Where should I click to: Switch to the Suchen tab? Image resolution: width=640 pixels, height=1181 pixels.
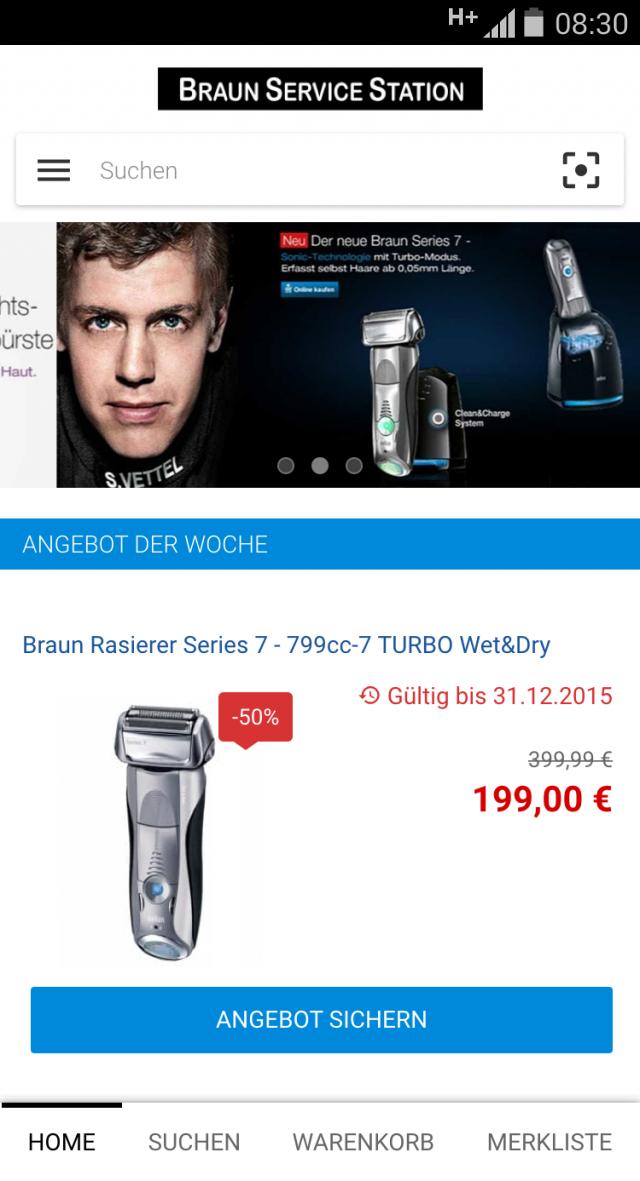(194, 1142)
